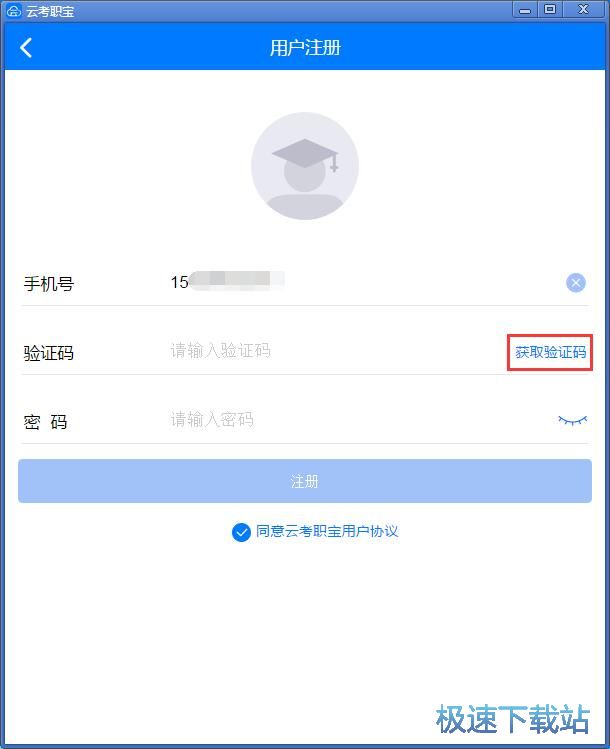
Task: Focus the 请输入验证码 field
Action: pos(330,351)
